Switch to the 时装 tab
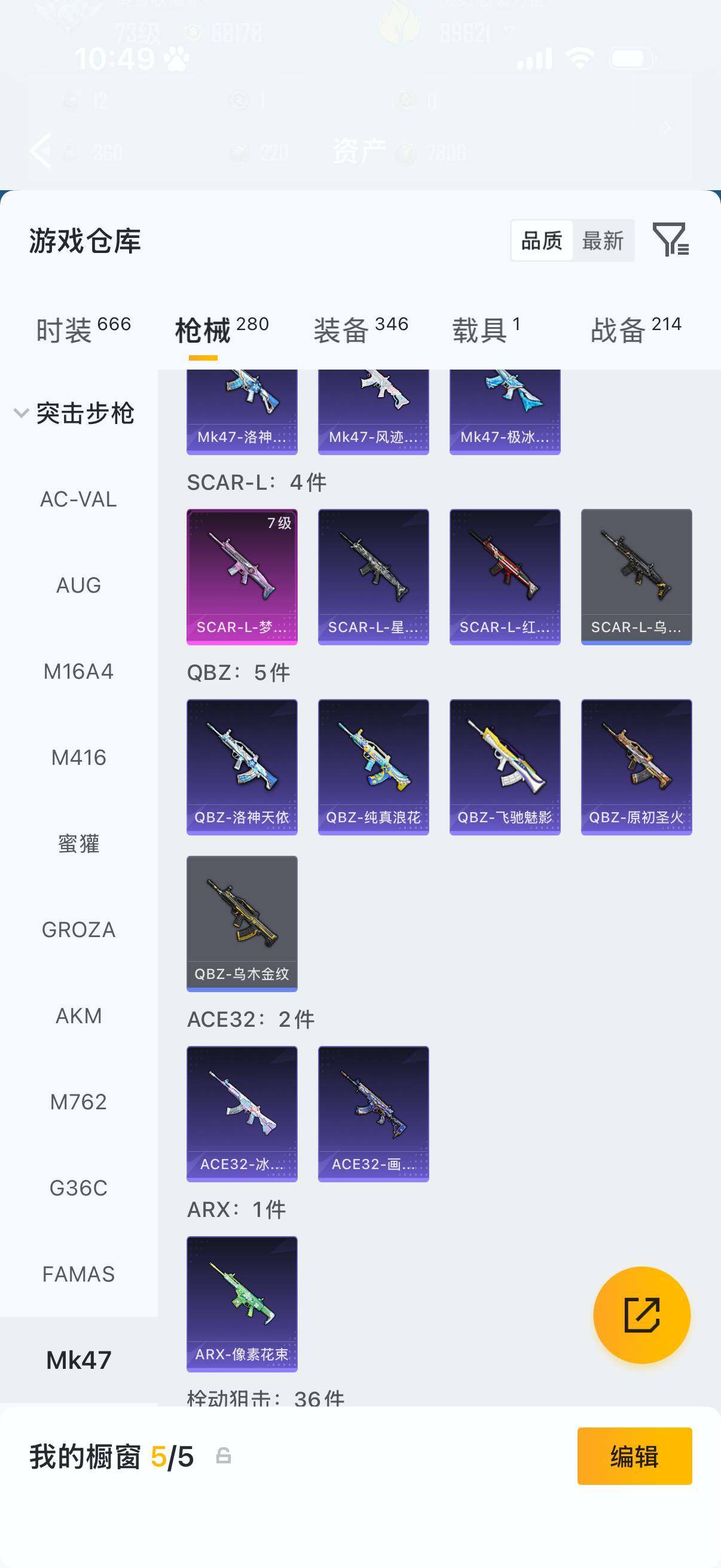This screenshot has height=1568, width=721. tap(83, 330)
